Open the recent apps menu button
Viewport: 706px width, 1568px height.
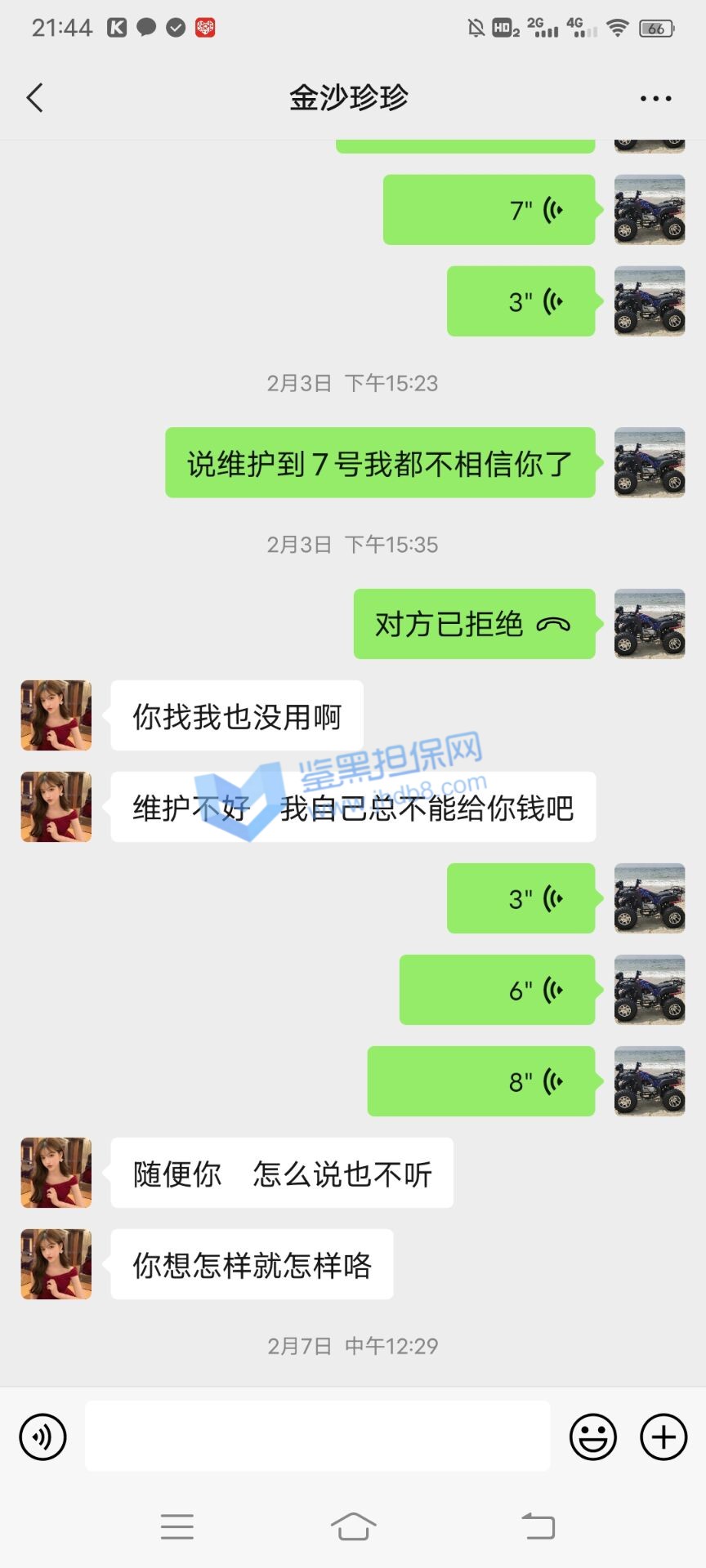click(x=177, y=1526)
